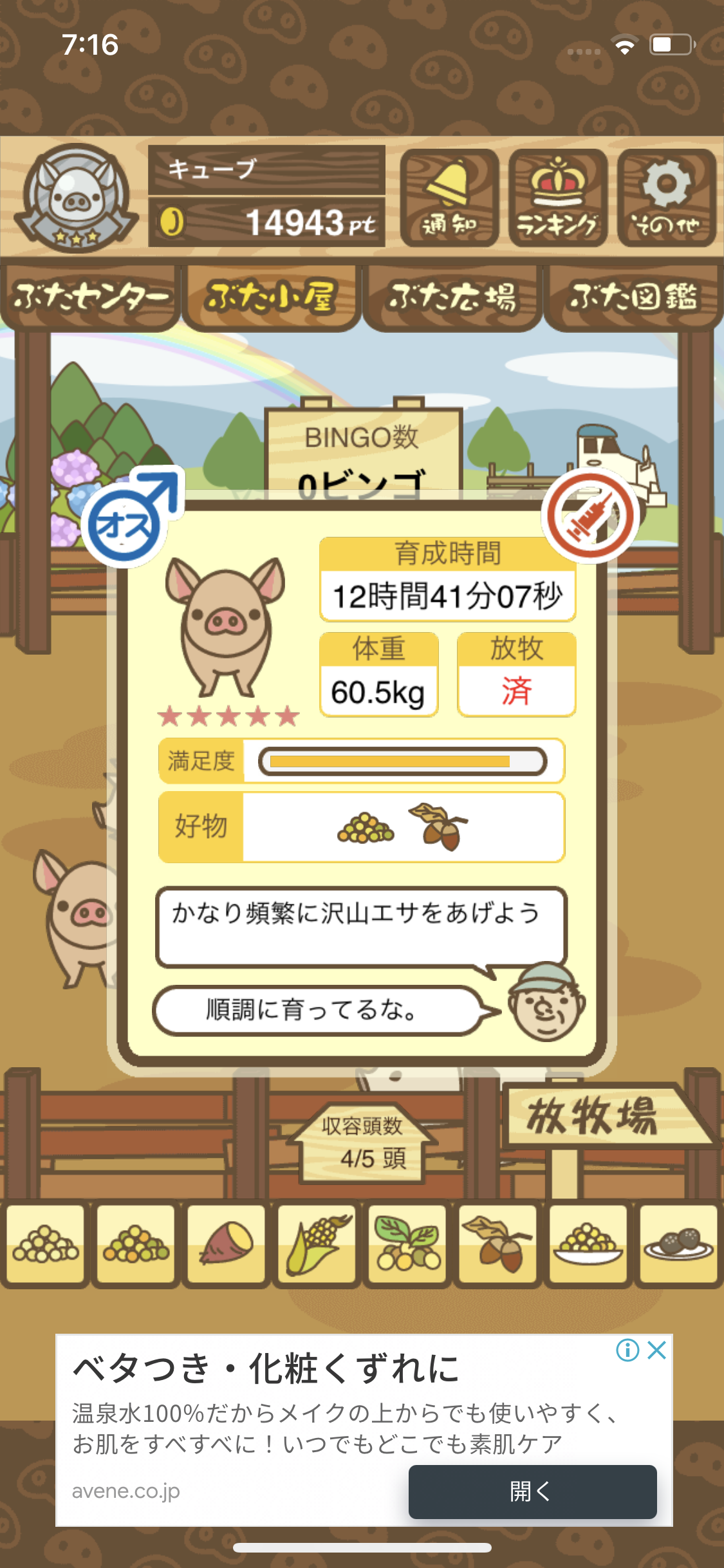
Task: Switch to the ぶた広場 tab
Action: 452,297
